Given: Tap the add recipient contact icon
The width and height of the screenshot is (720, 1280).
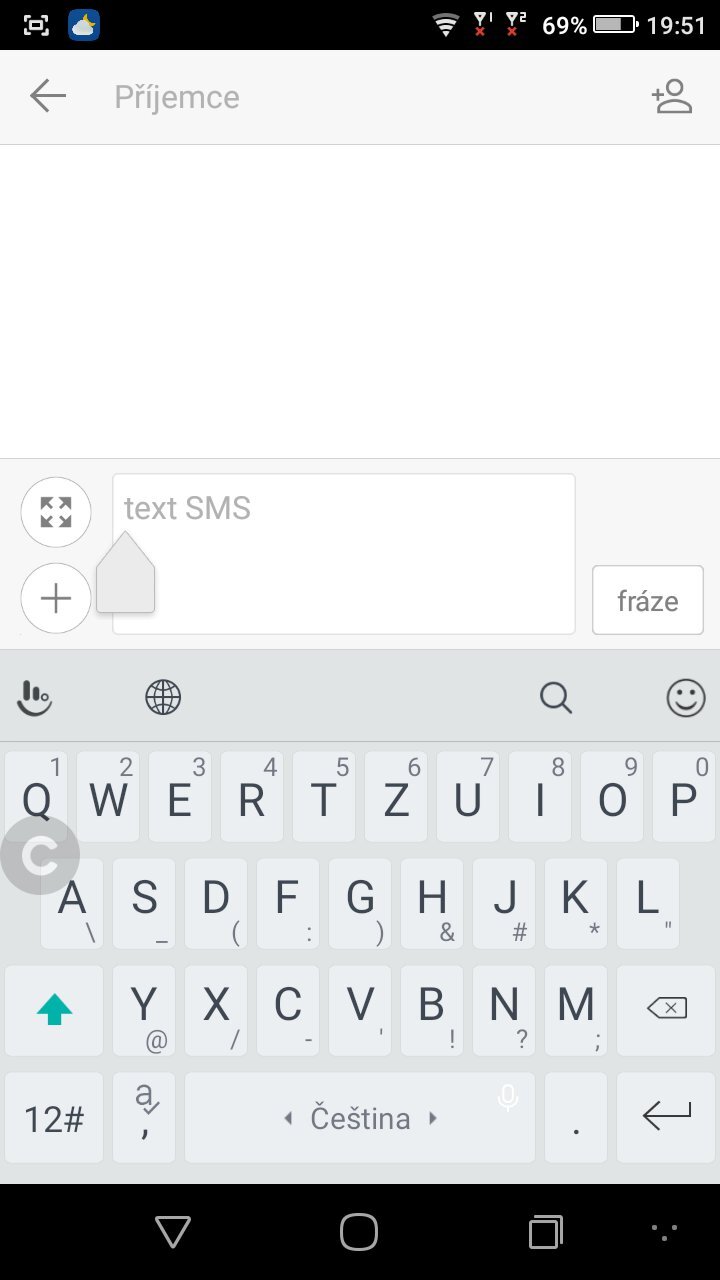Looking at the screenshot, I should coord(673,97).
